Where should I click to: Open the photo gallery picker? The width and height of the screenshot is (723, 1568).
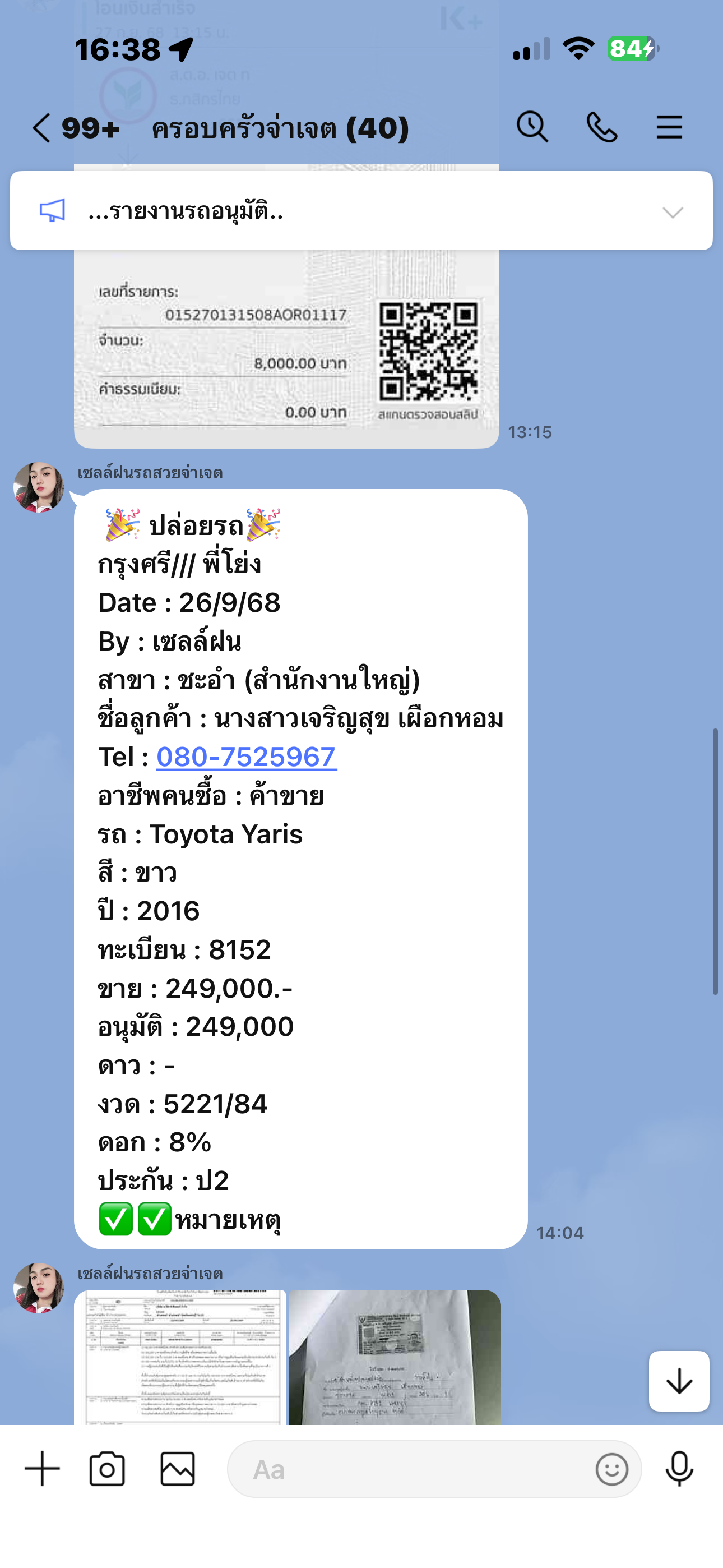point(178,1469)
